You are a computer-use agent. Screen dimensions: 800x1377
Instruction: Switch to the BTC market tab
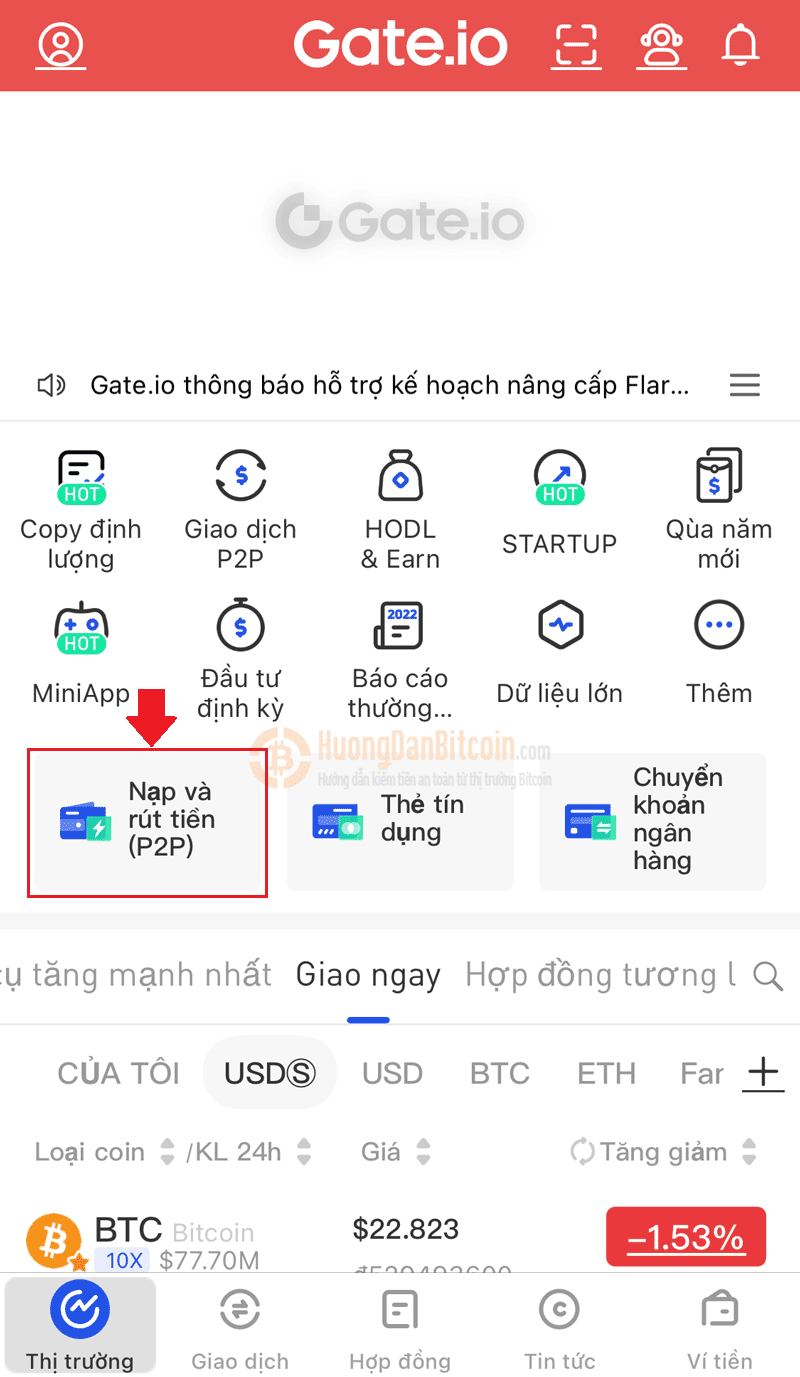coord(499,1073)
